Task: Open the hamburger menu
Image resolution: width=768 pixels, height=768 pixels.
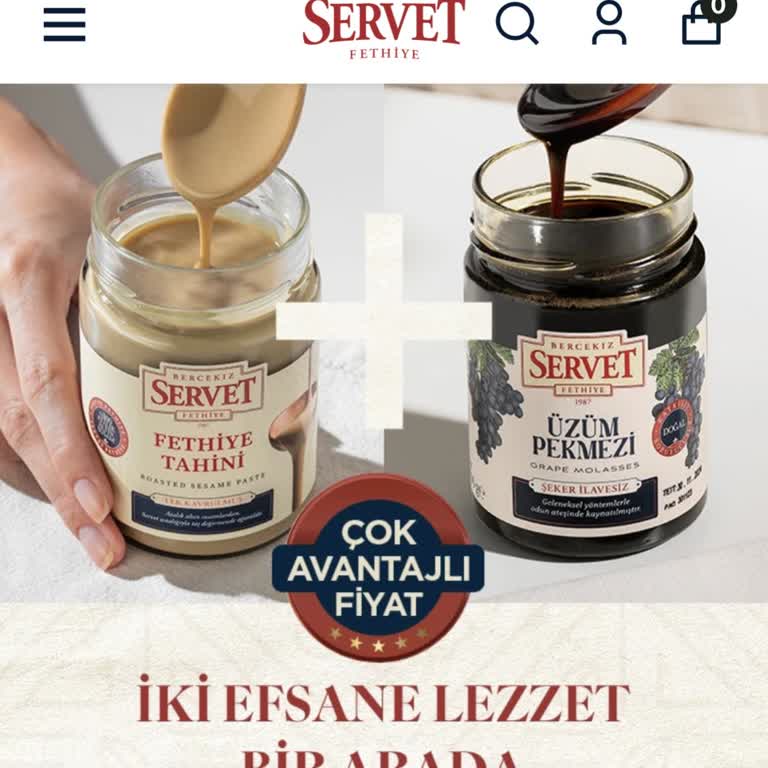Action: [65, 25]
